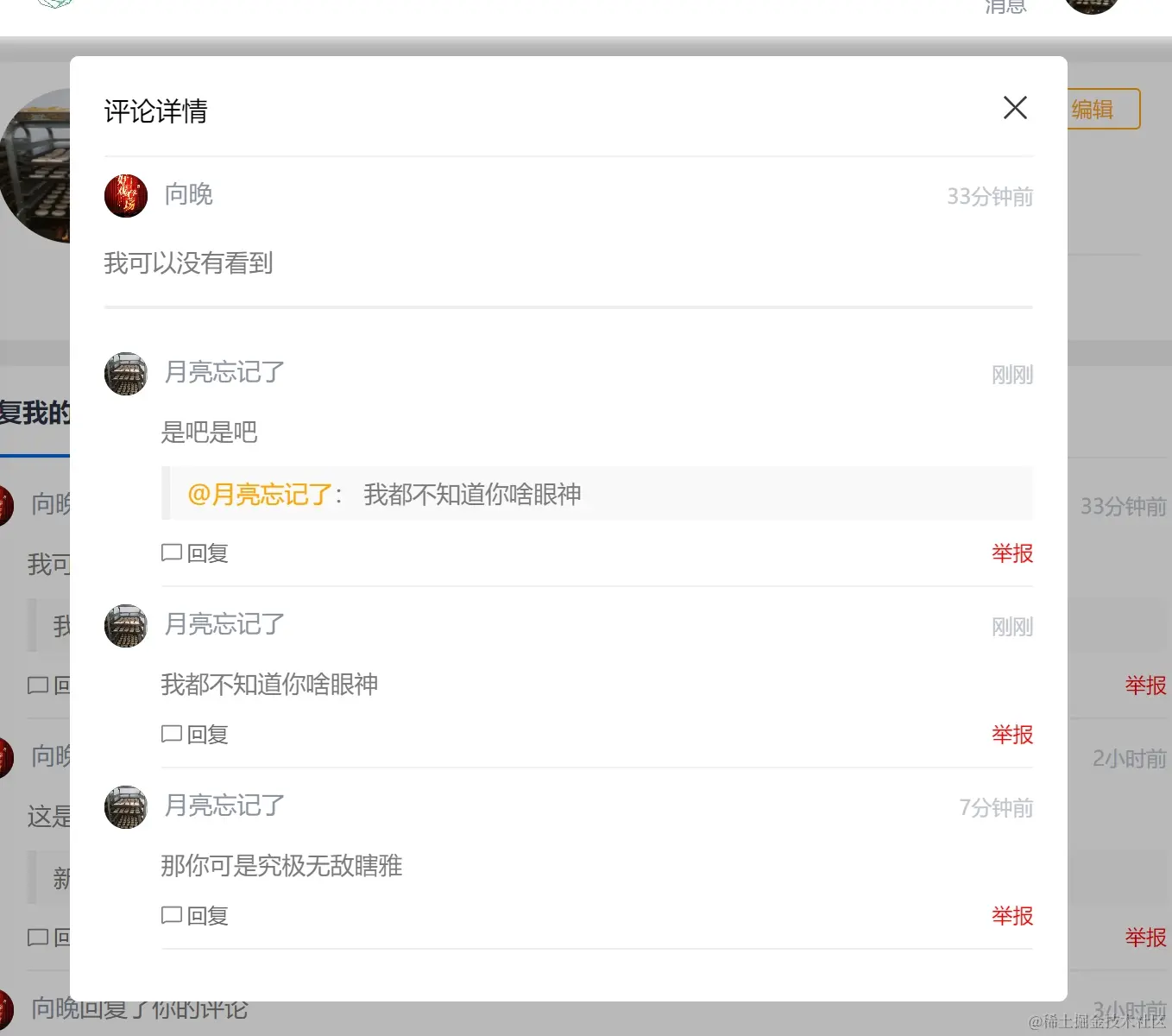Screen dimensions: 1172x1036
Task: Close the 评论详情 dialog
Action: [1015, 108]
